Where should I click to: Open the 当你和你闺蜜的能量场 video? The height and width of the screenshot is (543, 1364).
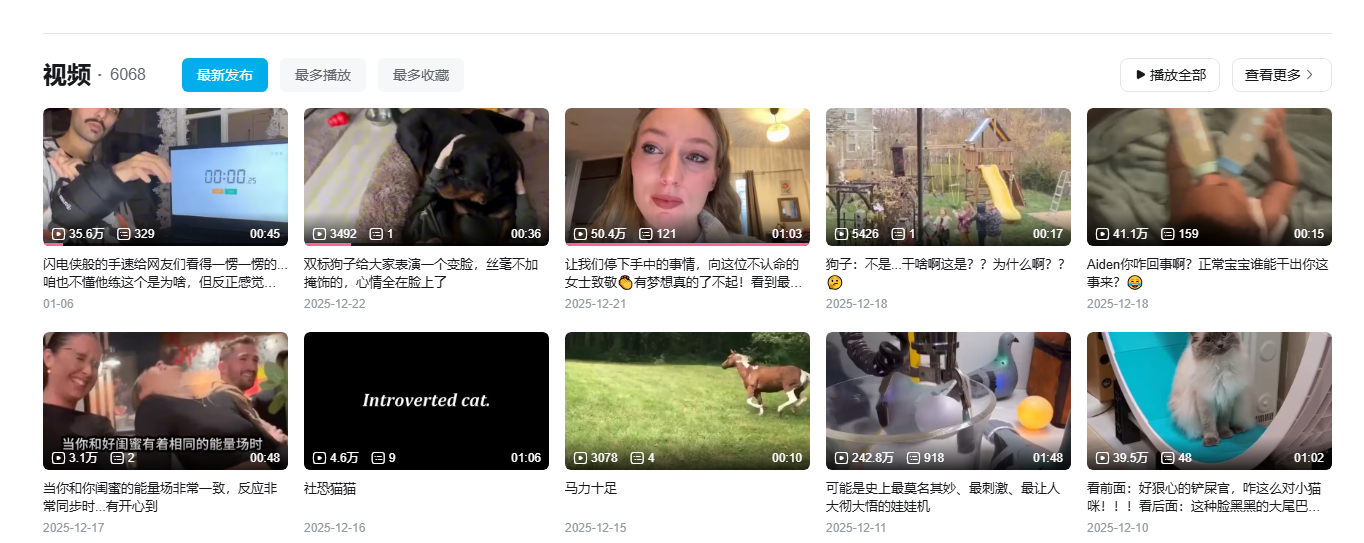coord(165,400)
